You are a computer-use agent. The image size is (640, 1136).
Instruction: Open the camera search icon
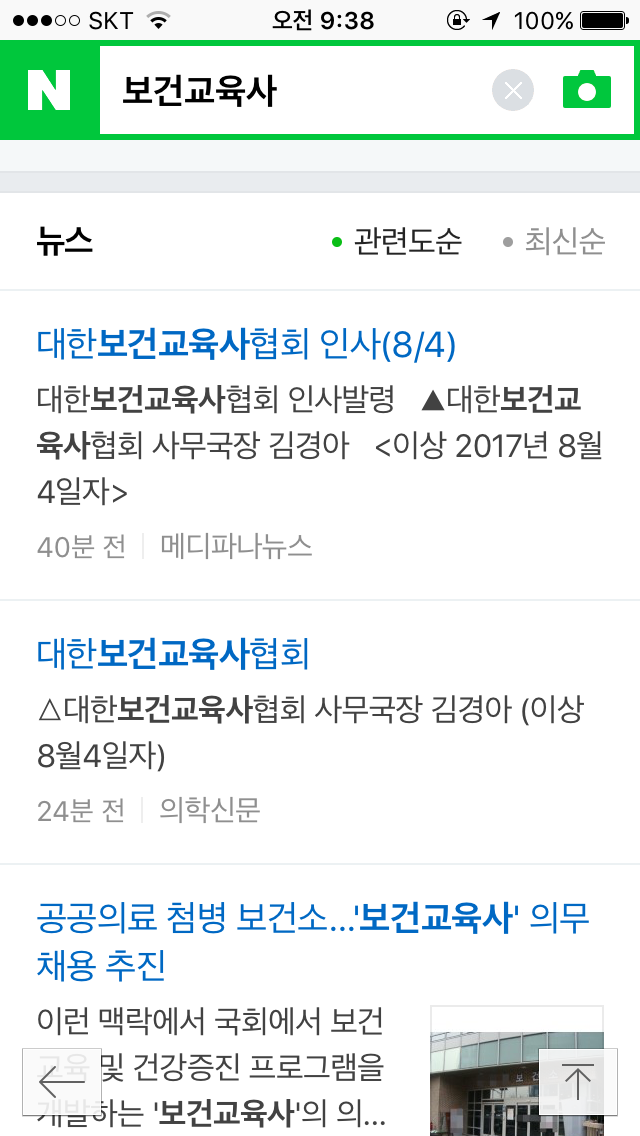pyautogui.click(x=587, y=91)
